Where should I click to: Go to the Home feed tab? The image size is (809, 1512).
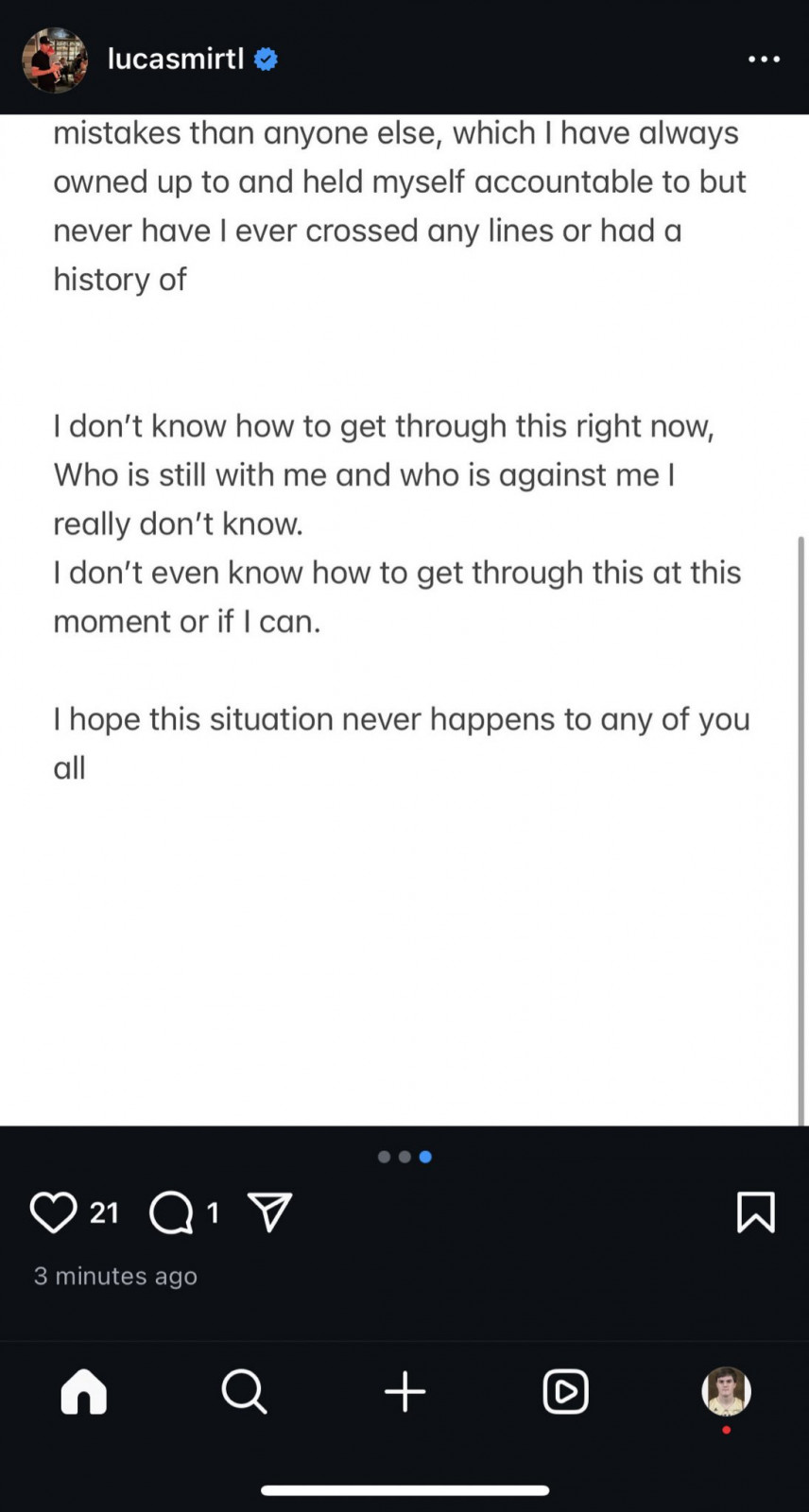[x=84, y=1392]
